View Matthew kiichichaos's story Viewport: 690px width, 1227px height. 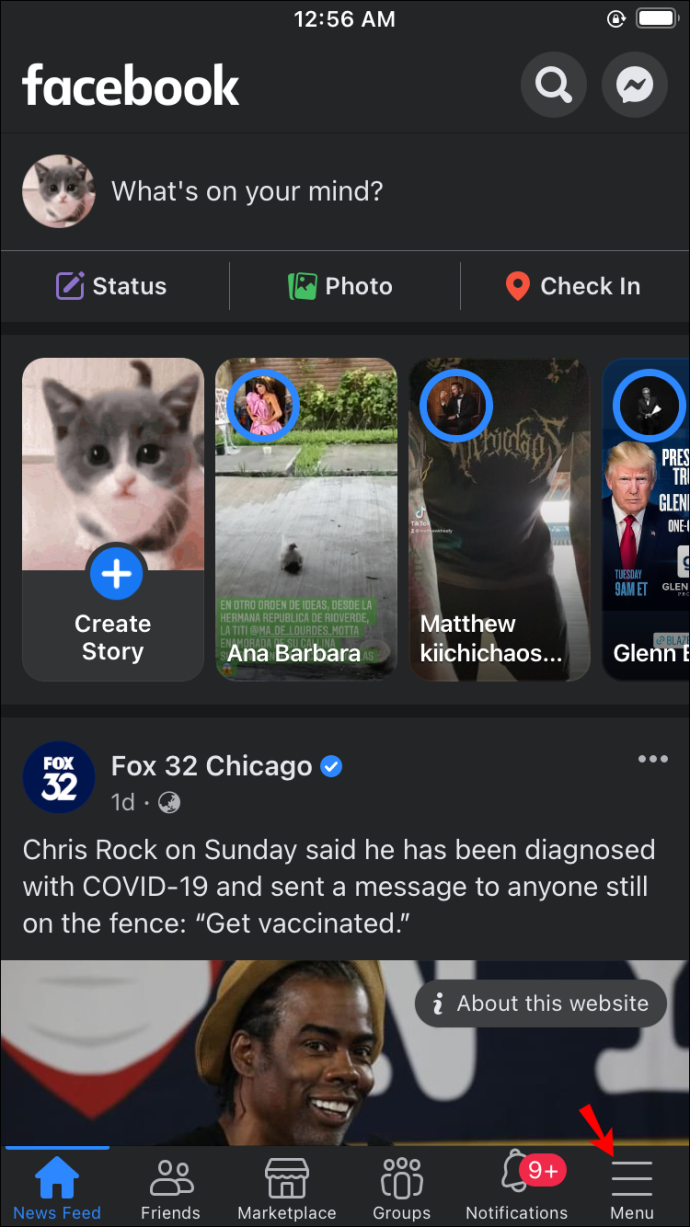coord(499,519)
